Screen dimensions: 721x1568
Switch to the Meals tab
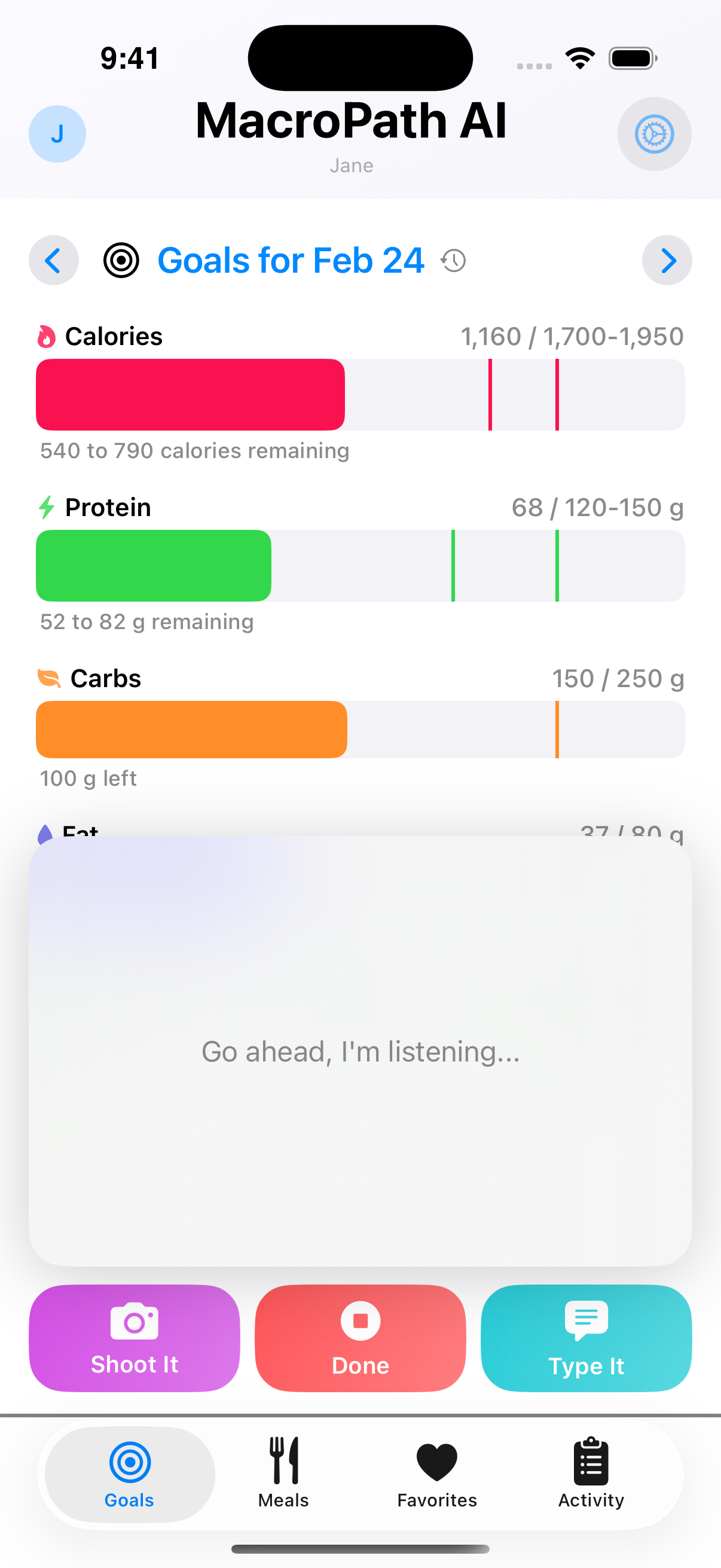point(283,1474)
